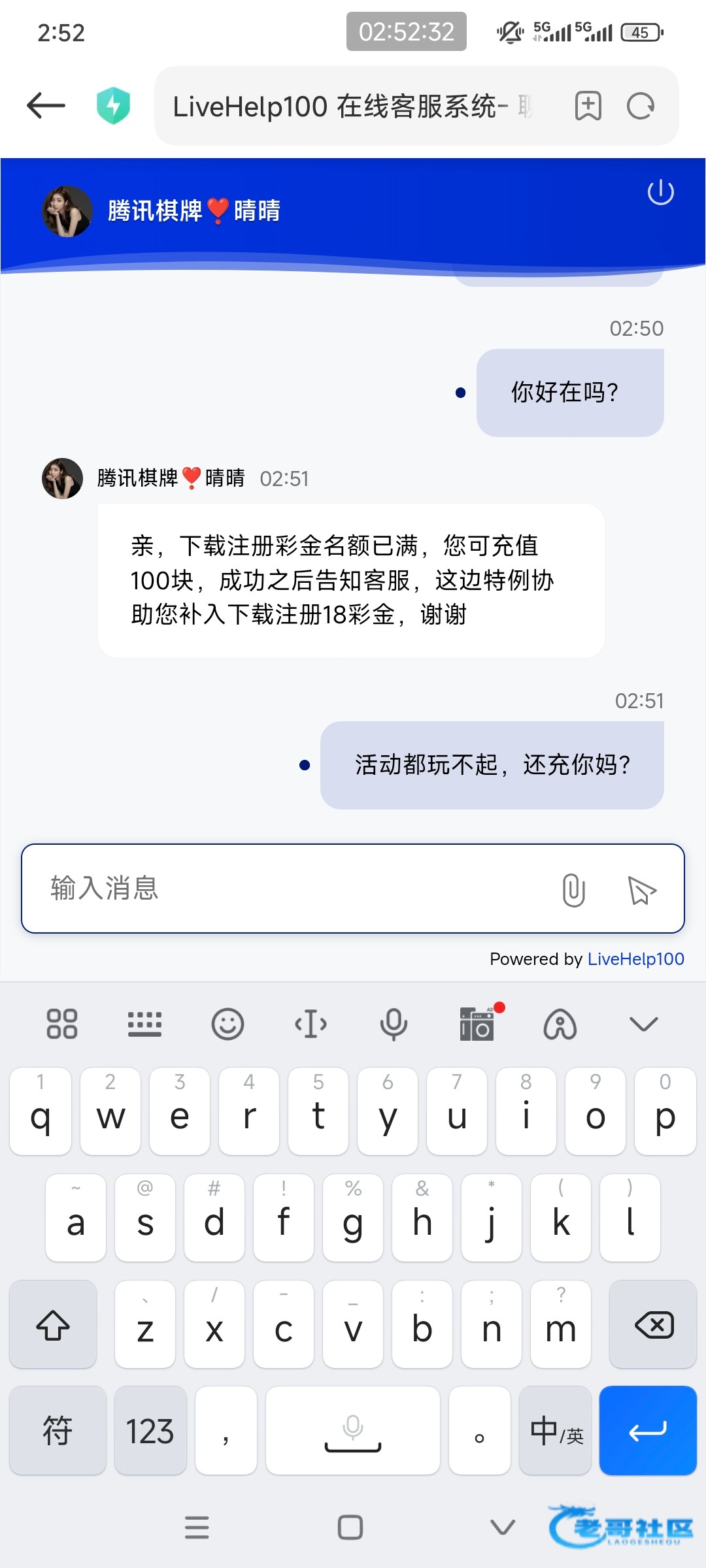The image size is (706, 1568).
Task: Open the LiveHelp100 address bar
Action: click(353, 106)
